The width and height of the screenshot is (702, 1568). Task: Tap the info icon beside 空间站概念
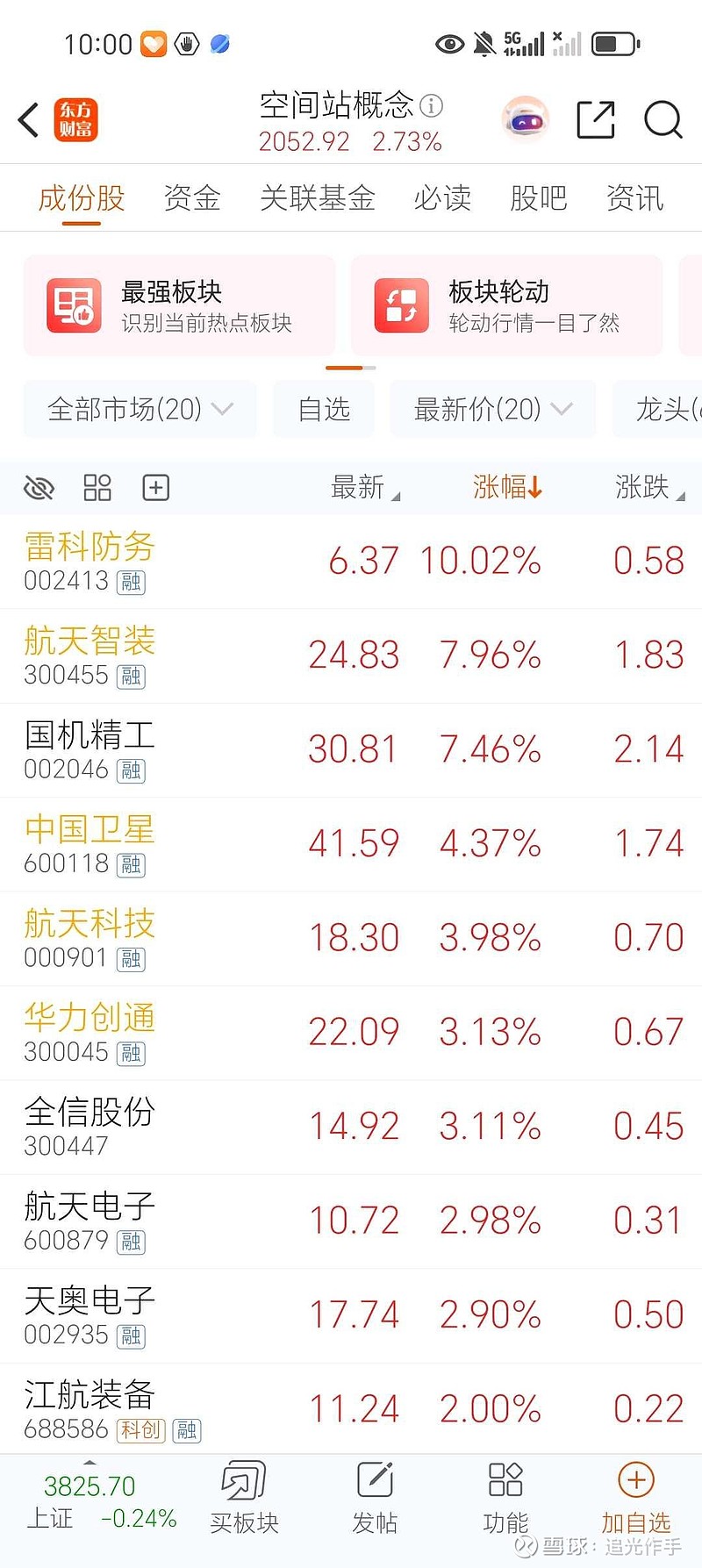click(x=430, y=105)
